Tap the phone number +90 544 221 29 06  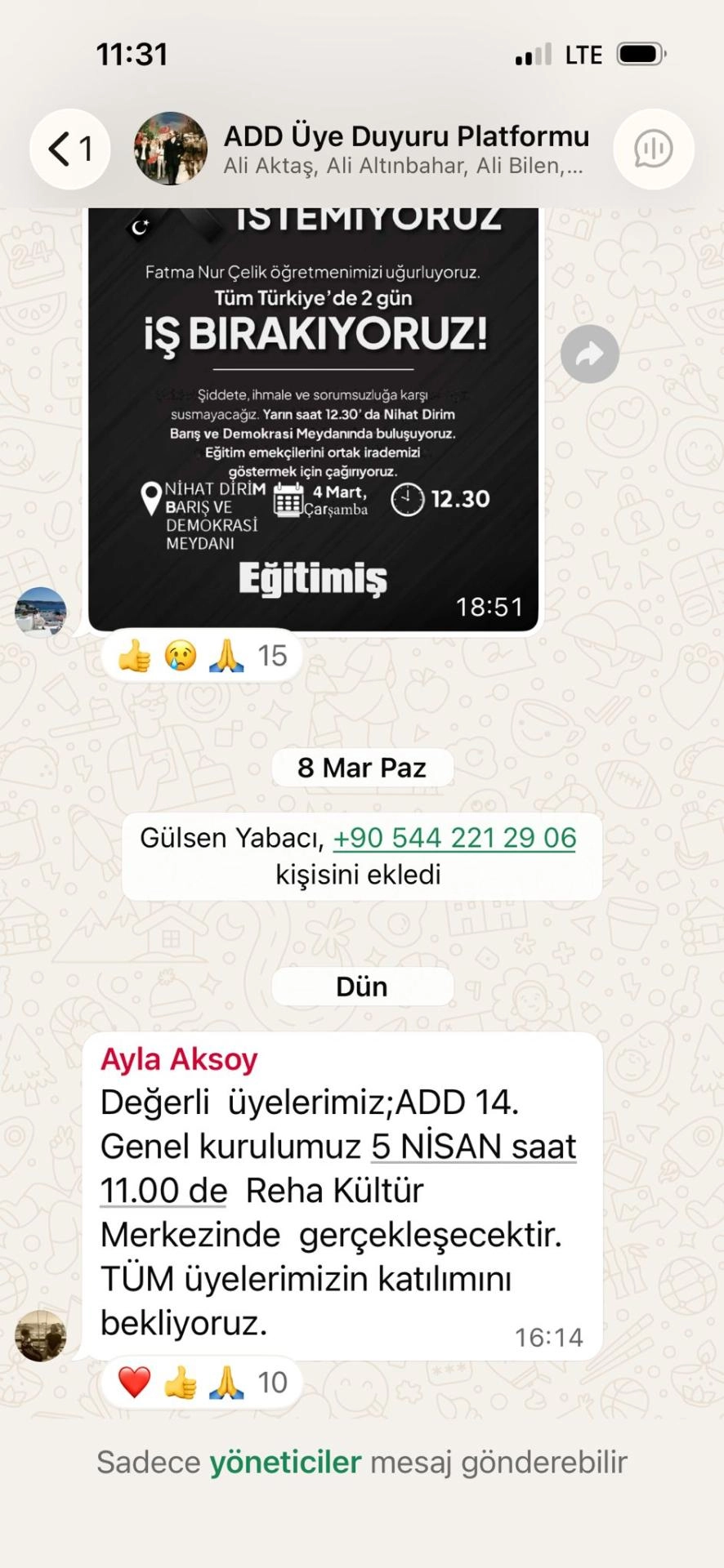click(454, 838)
